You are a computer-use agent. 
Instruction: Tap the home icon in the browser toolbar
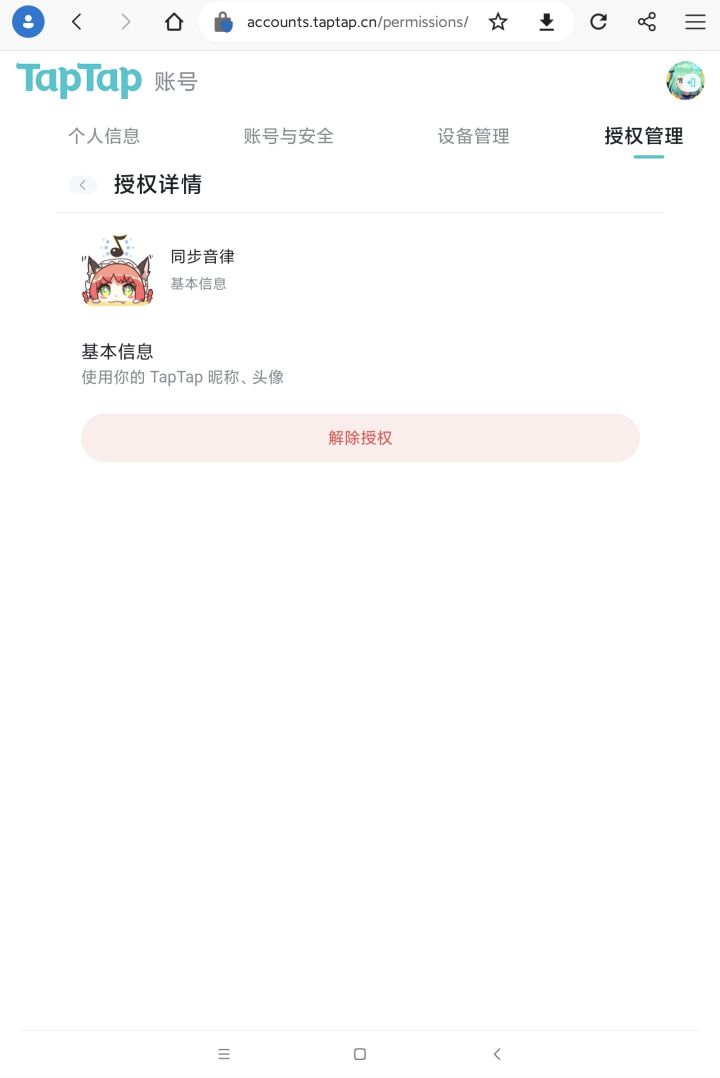point(174,21)
